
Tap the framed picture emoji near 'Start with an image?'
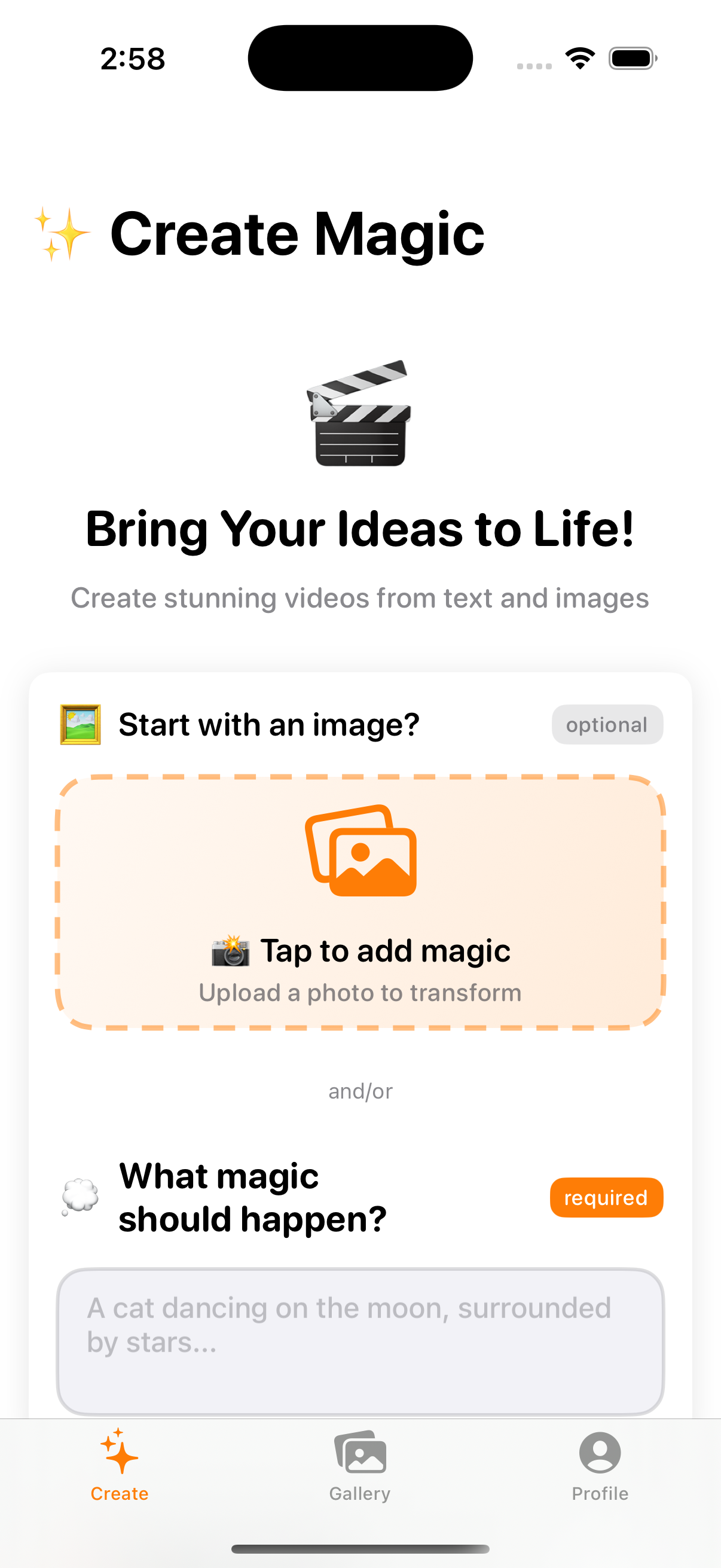point(80,724)
